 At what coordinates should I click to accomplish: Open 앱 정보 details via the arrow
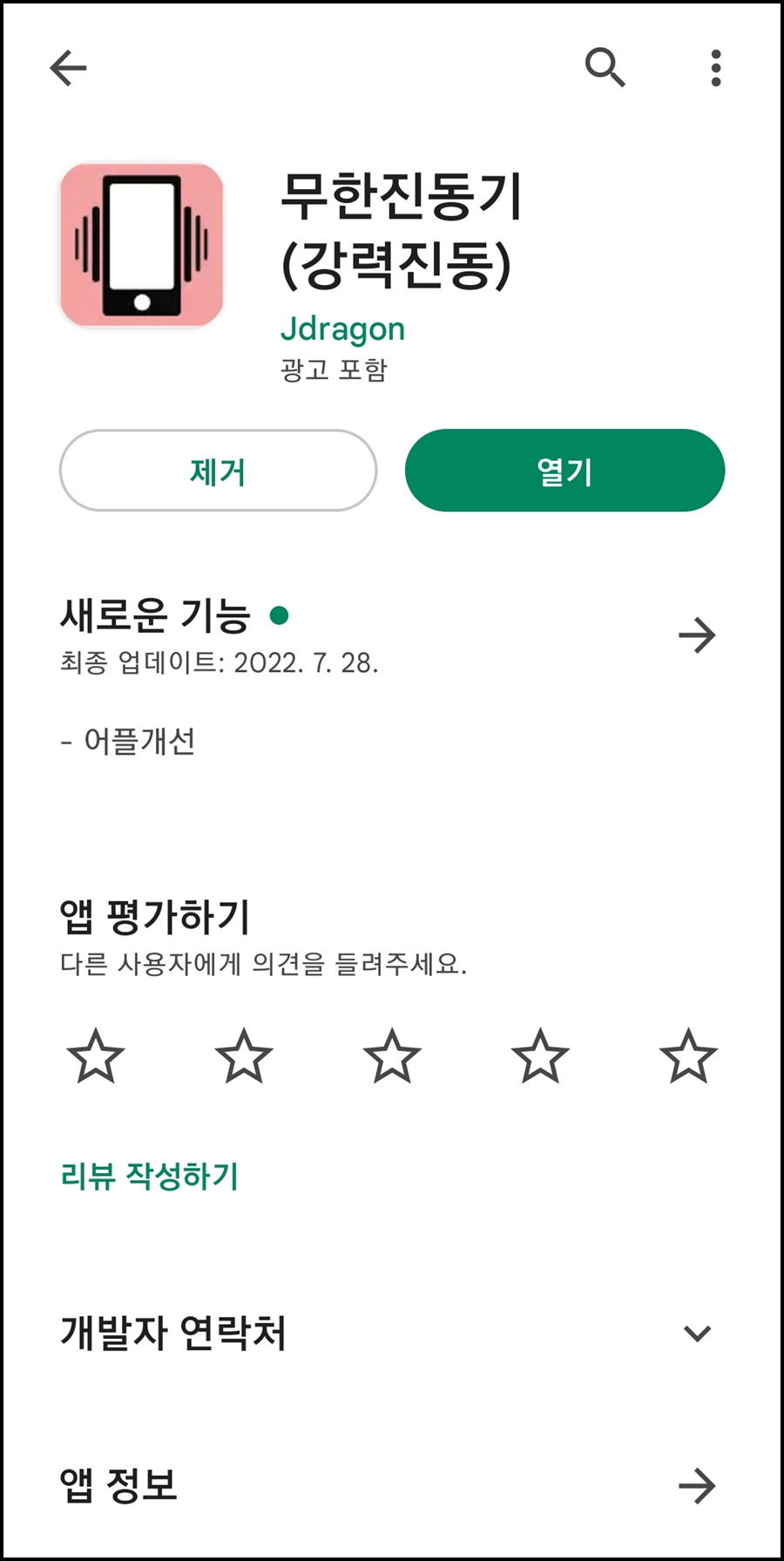point(695,1486)
